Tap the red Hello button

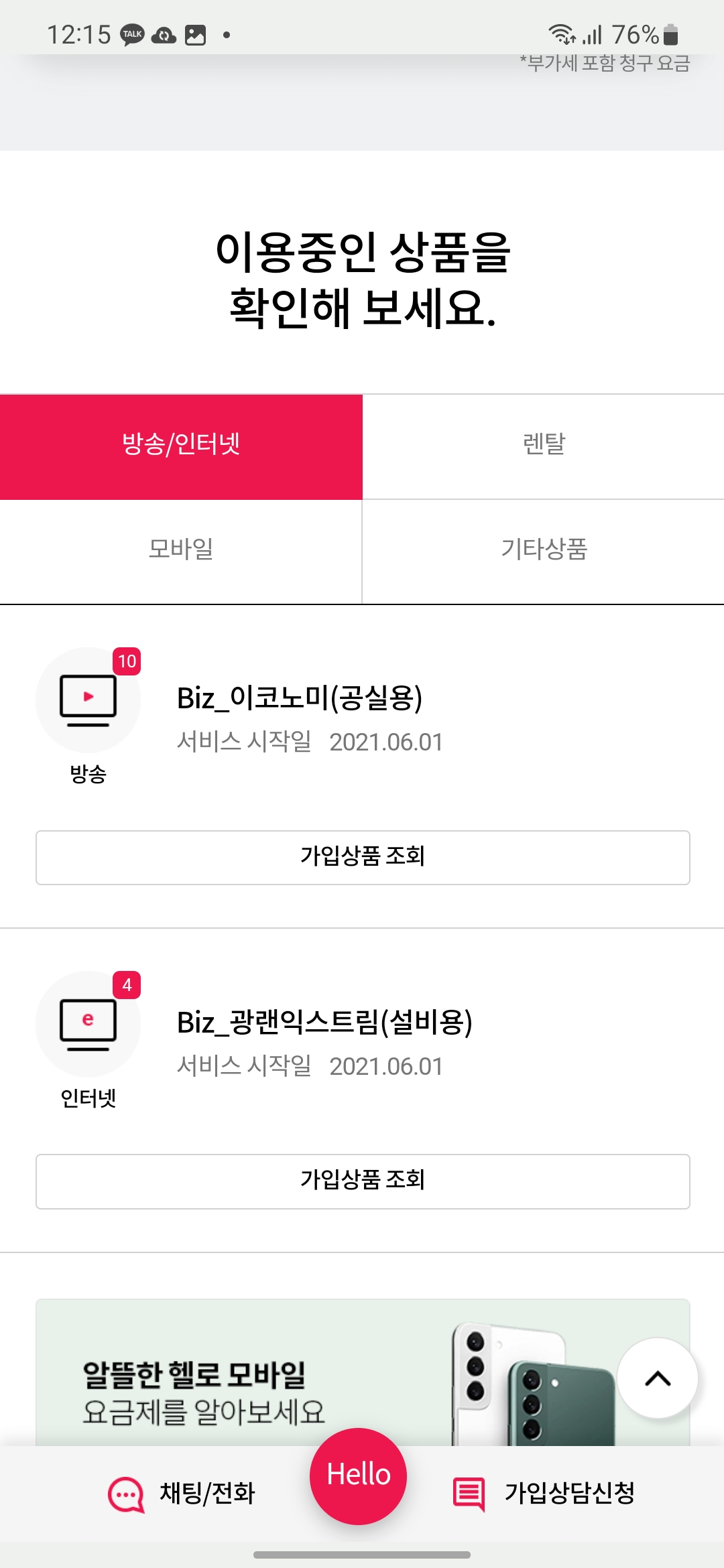click(358, 1476)
